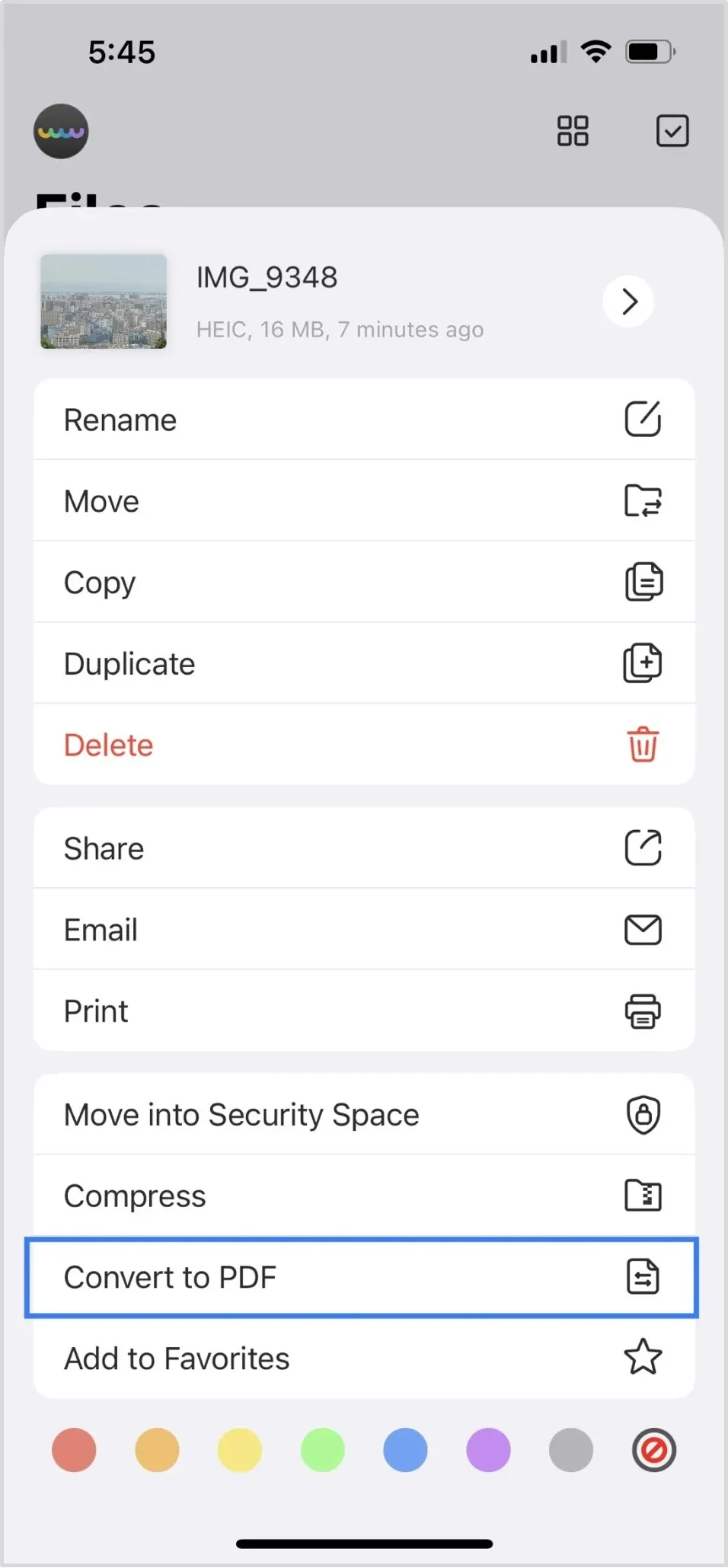Tap the Print printer icon

pos(642,1011)
